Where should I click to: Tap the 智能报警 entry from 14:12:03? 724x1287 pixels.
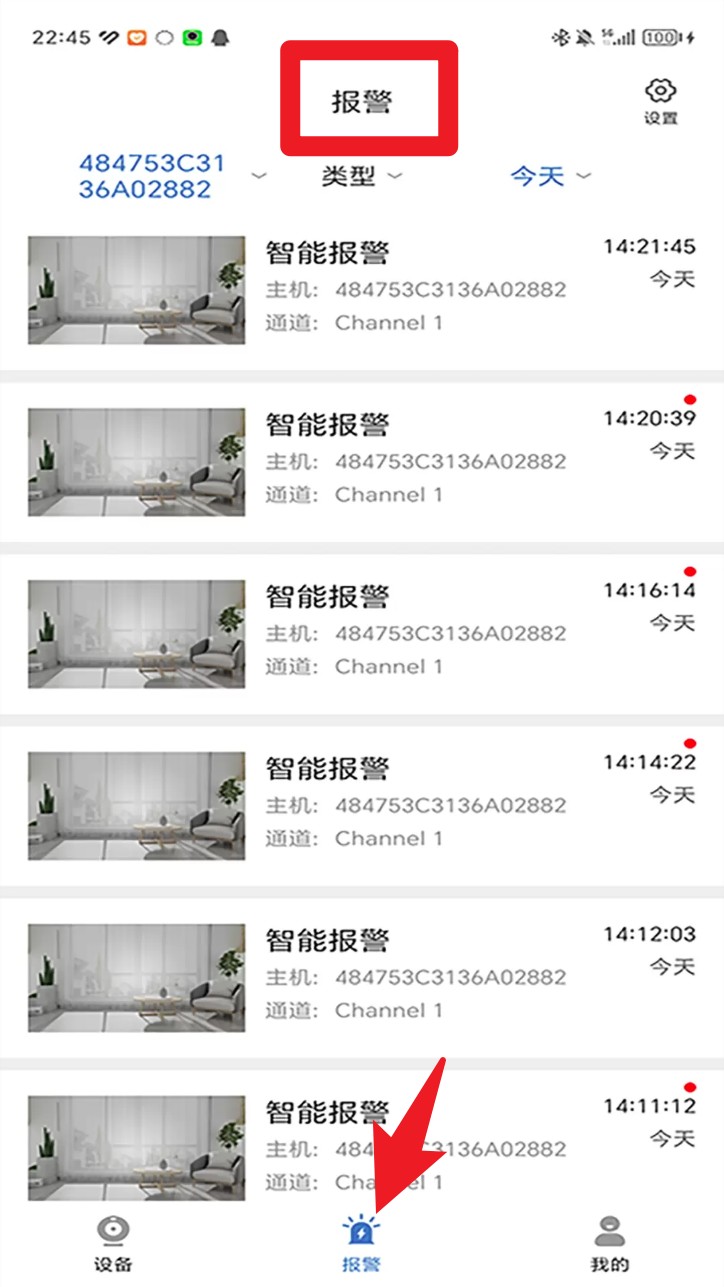point(361,975)
